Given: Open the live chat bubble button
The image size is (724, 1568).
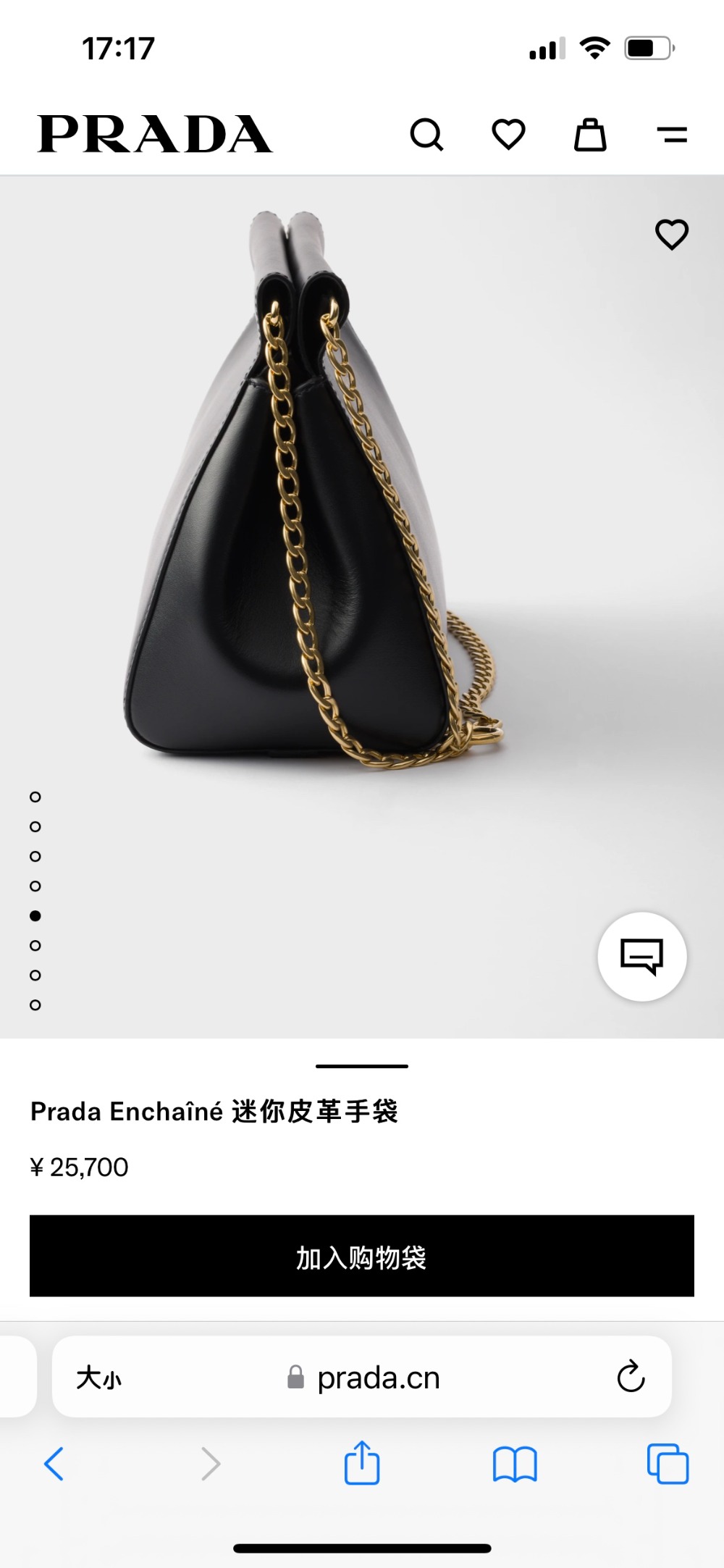Looking at the screenshot, I should [642, 957].
